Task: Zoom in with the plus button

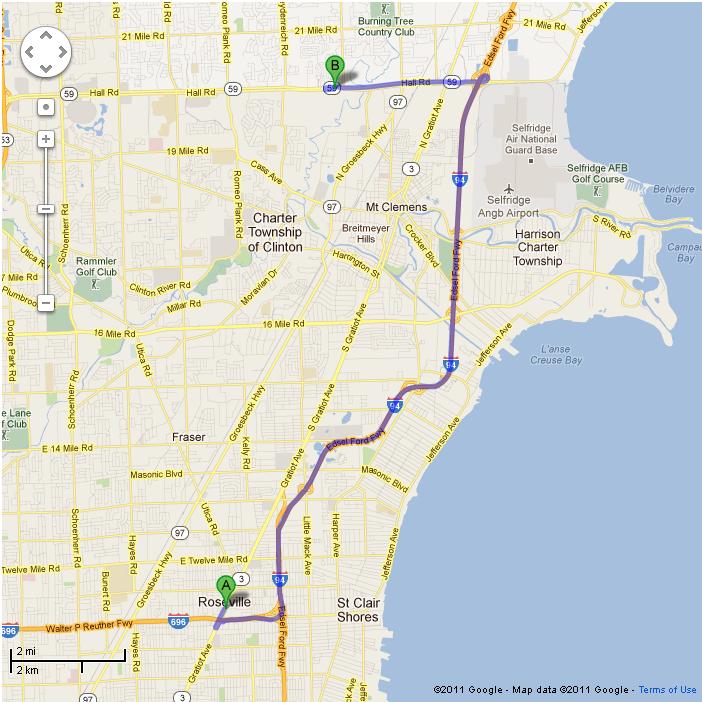Action: [46, 139]
